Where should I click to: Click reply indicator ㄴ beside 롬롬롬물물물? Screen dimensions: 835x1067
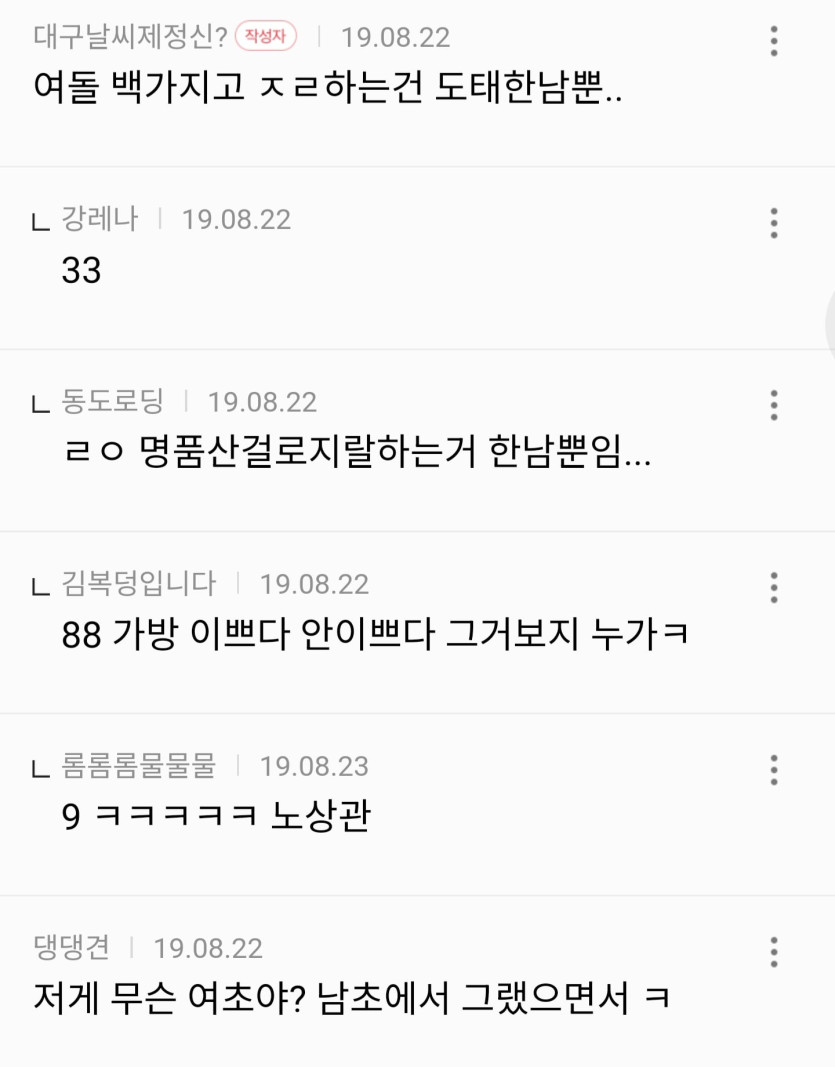(x=37, y=766)
